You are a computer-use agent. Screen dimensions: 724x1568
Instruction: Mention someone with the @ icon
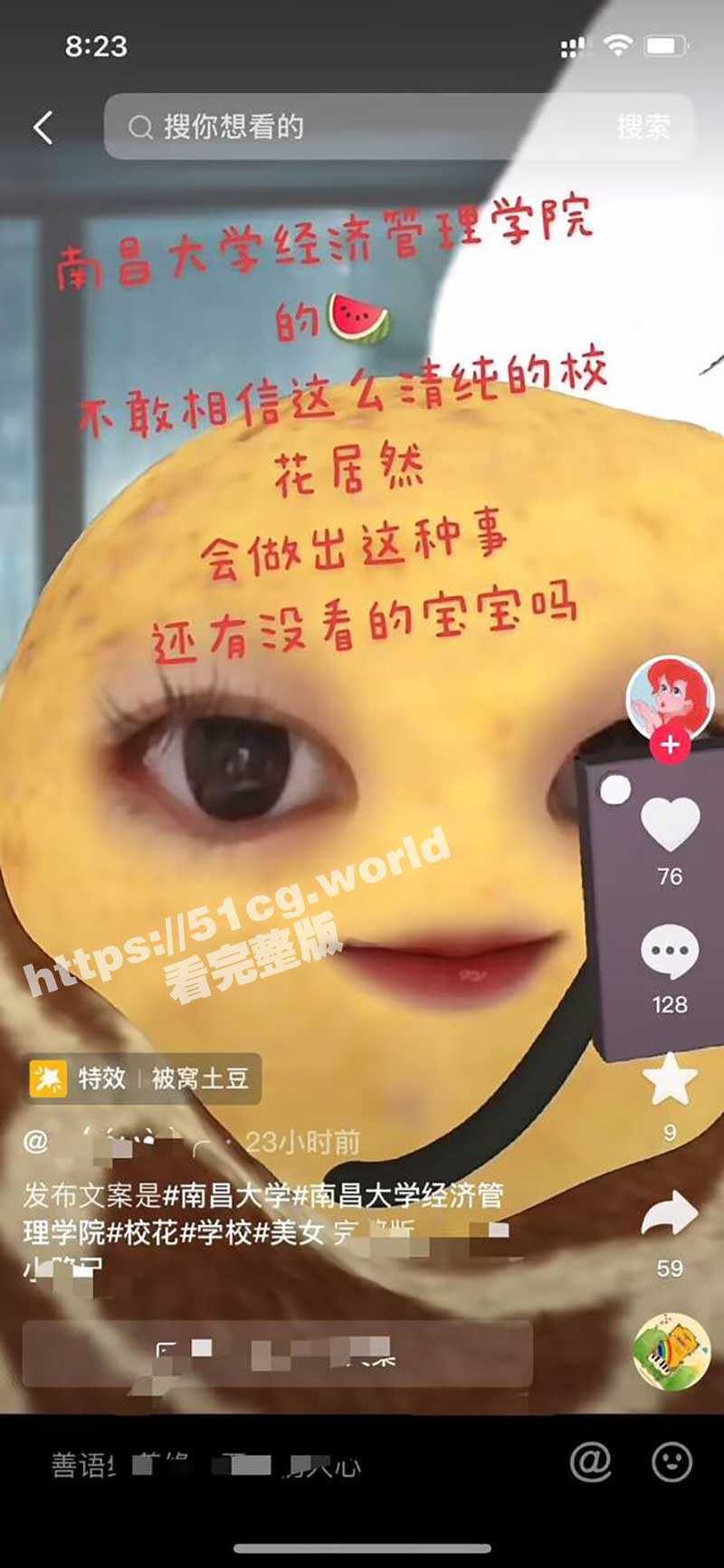click(x=591, y=1461)
